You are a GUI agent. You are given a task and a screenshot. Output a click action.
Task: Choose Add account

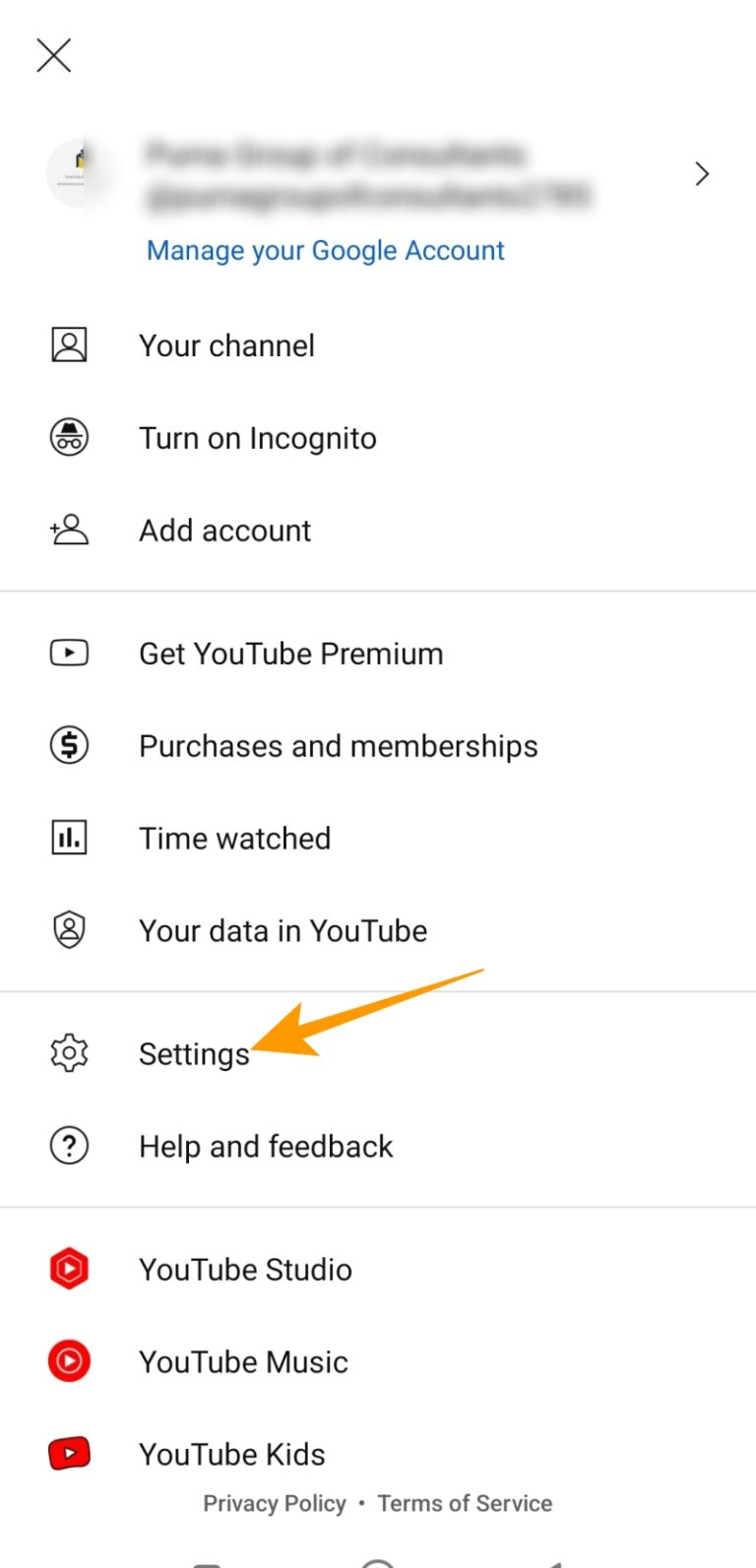coord(224,531)
